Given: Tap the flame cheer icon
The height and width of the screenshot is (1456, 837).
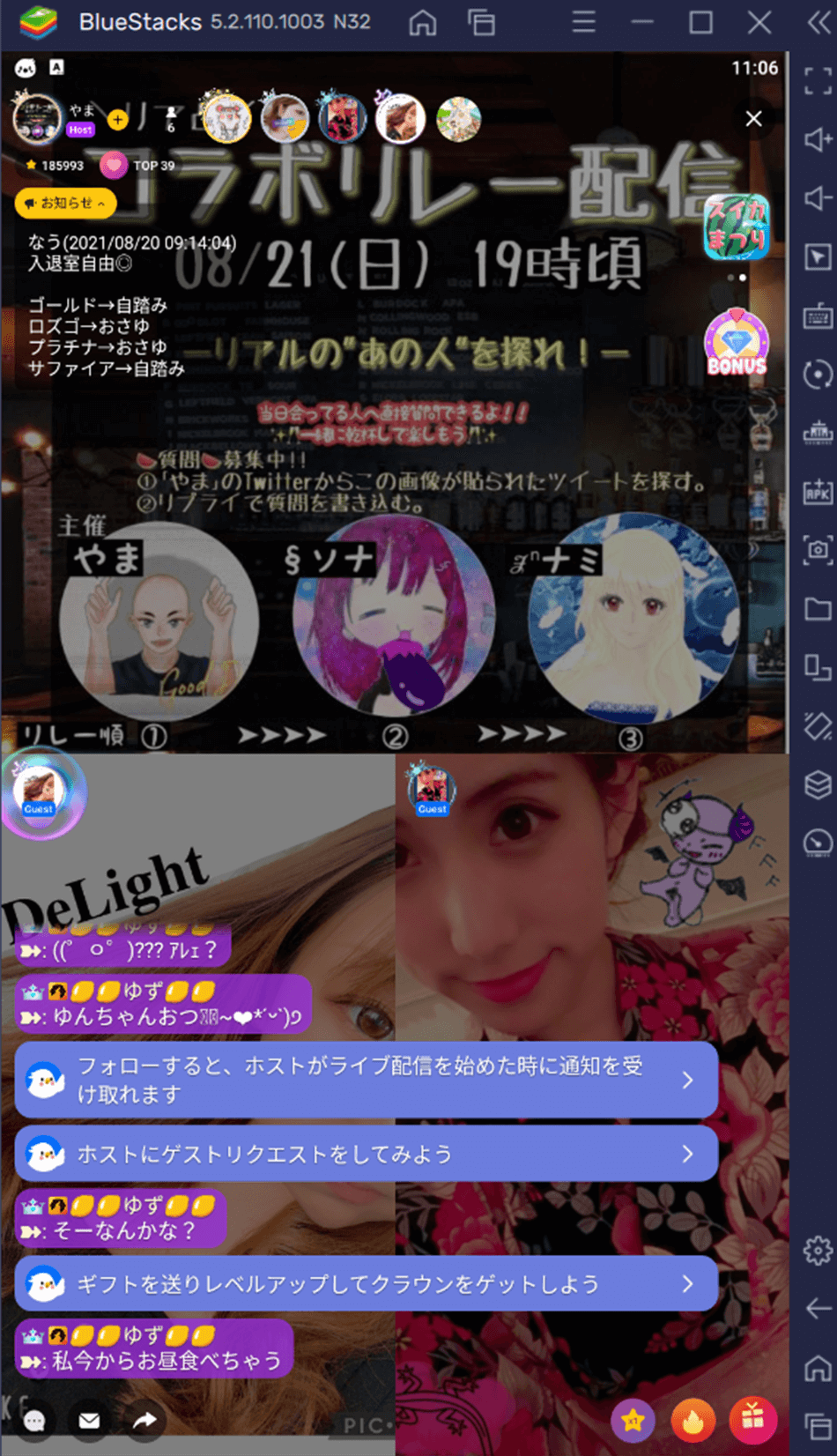Looking at the screenshot, I should pyautogui.click(x=693, y=1421).
